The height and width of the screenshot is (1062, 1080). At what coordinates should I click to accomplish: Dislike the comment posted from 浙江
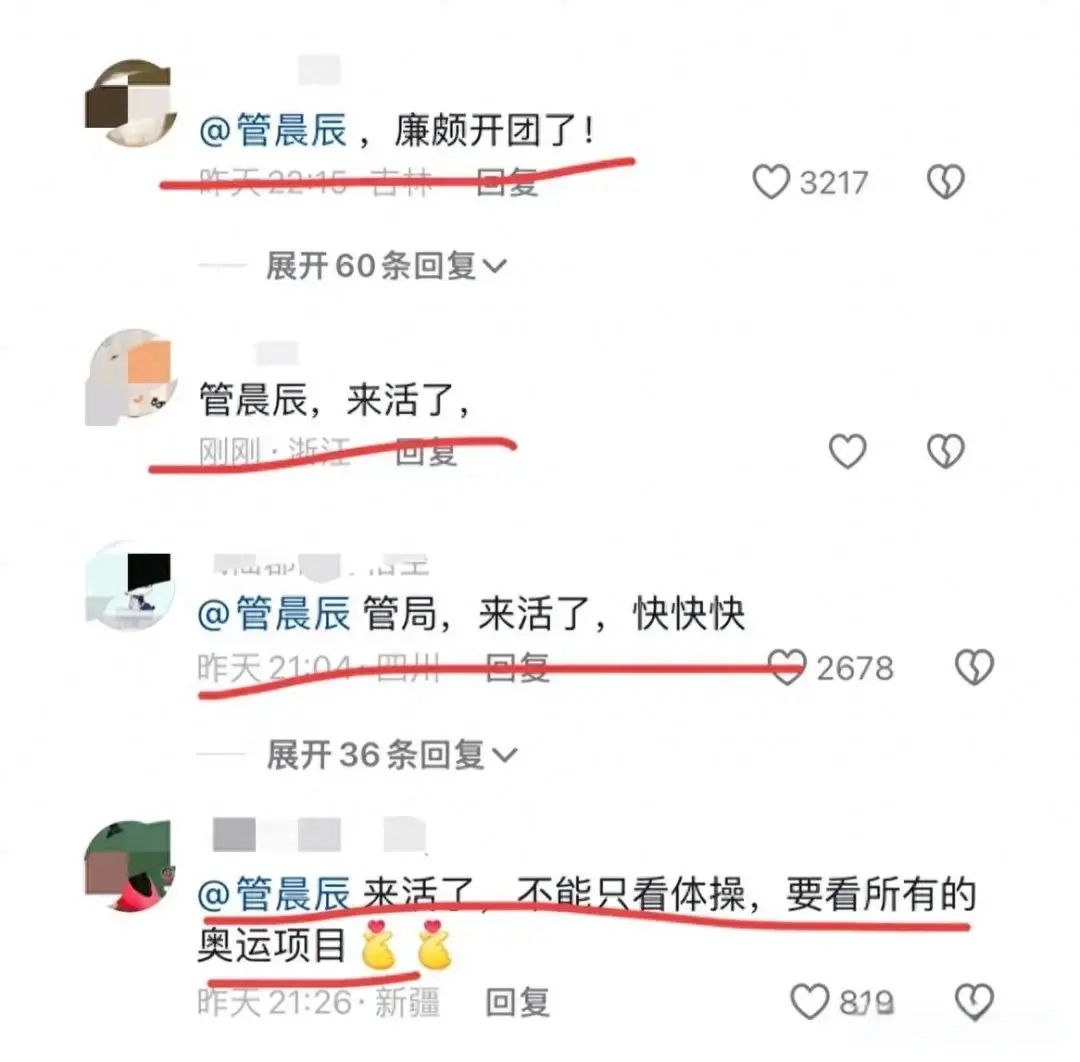point(945,452)
